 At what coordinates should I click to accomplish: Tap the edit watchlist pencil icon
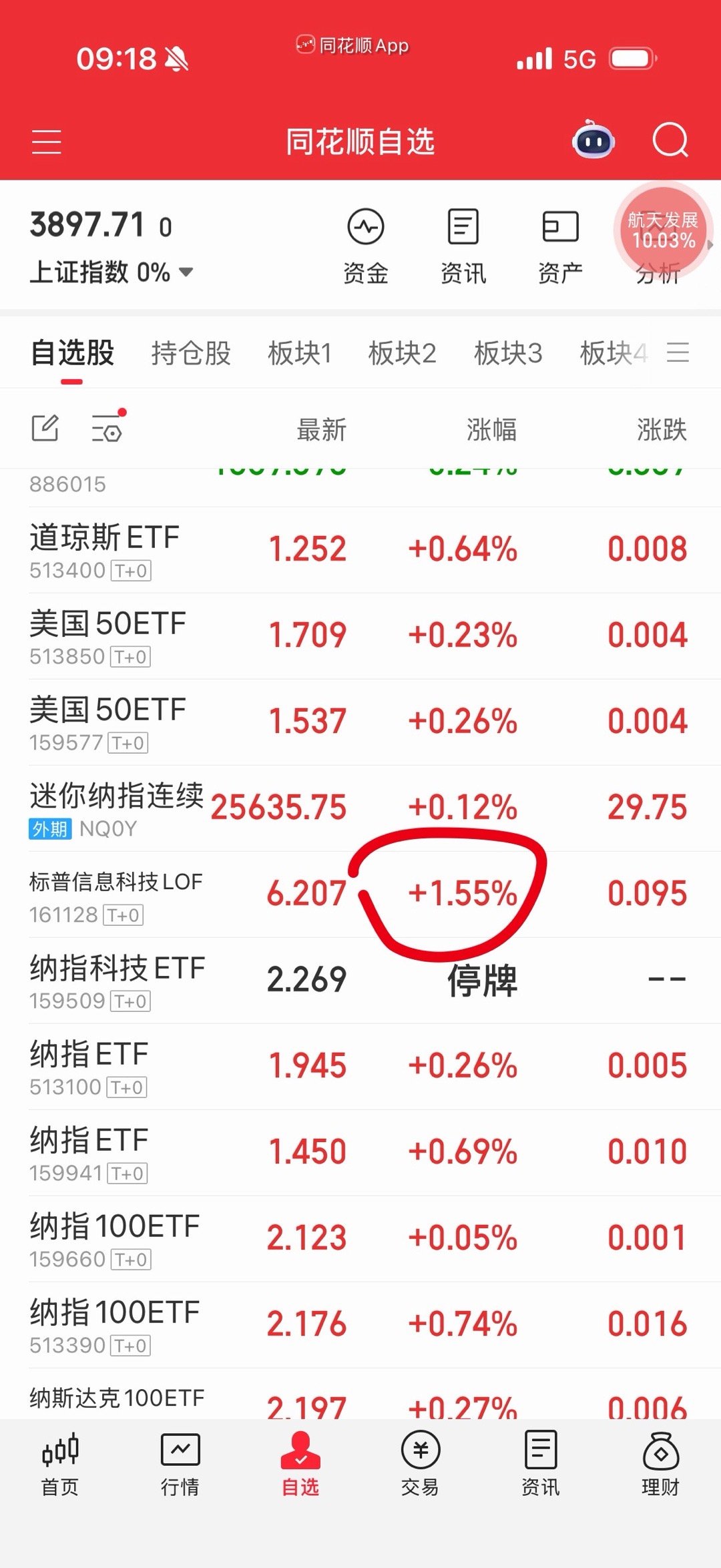[x=45, y=427]
